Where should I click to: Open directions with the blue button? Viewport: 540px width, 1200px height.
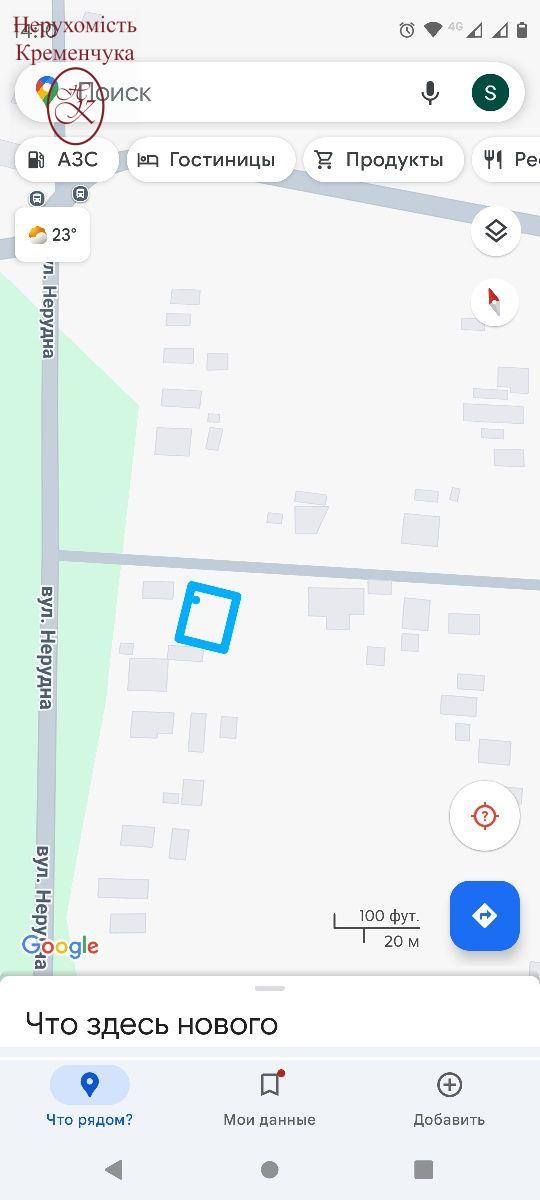coord(485,915)
